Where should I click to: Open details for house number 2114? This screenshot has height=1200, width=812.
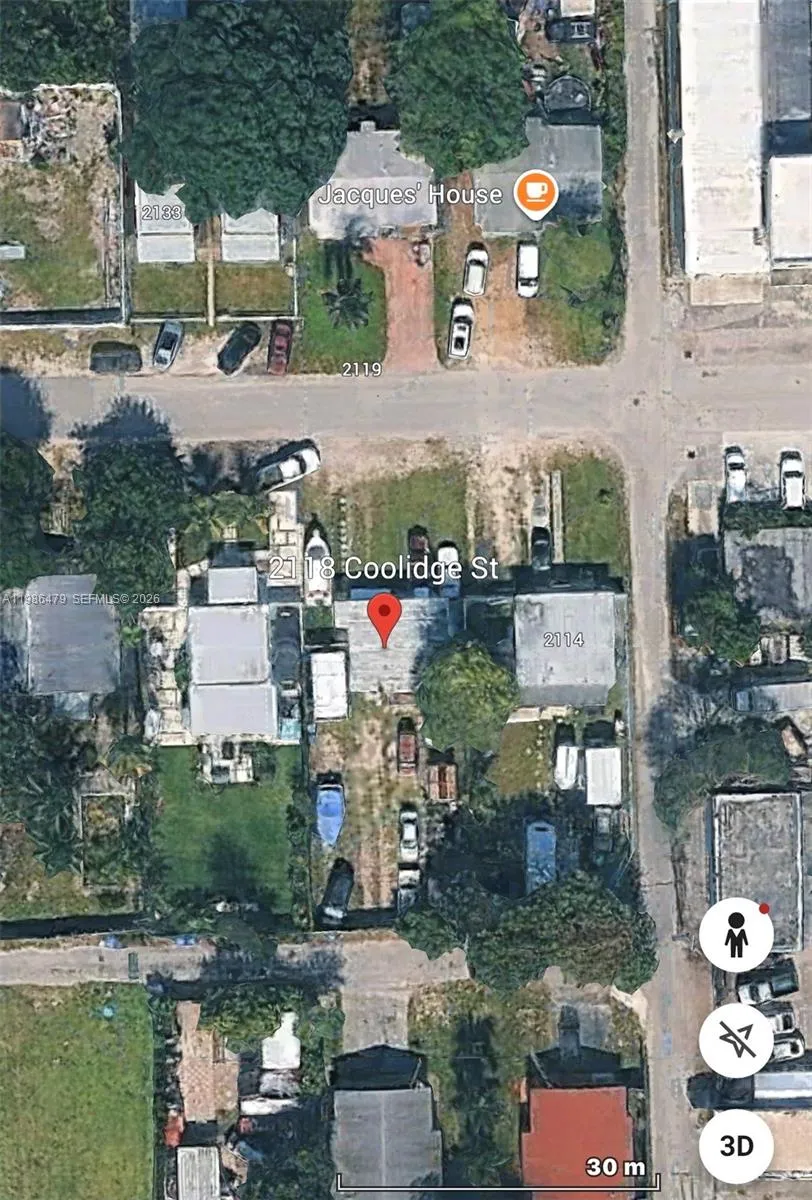pos(566,639)
